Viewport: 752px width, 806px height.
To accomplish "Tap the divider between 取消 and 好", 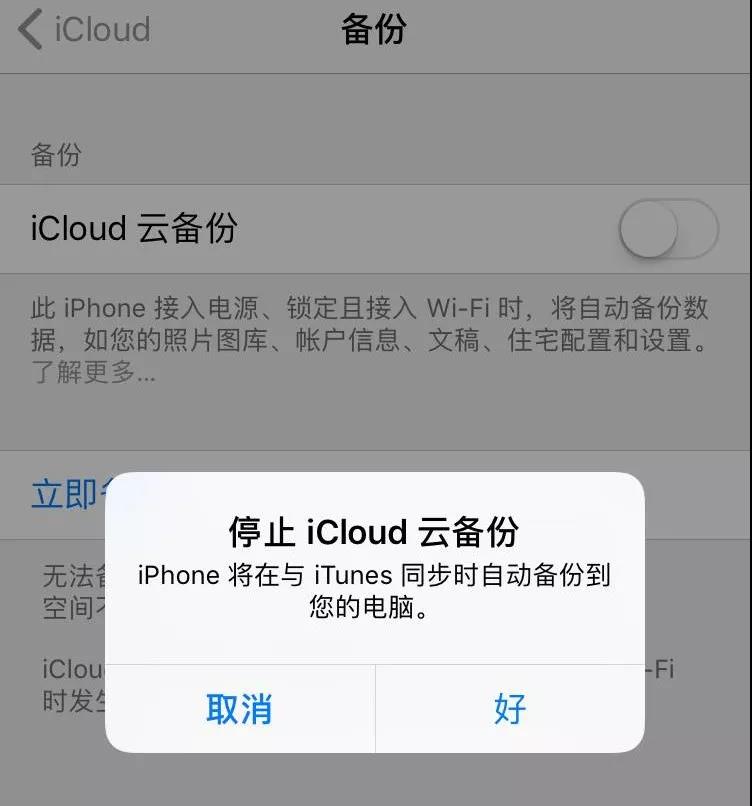I will [376, 709].
